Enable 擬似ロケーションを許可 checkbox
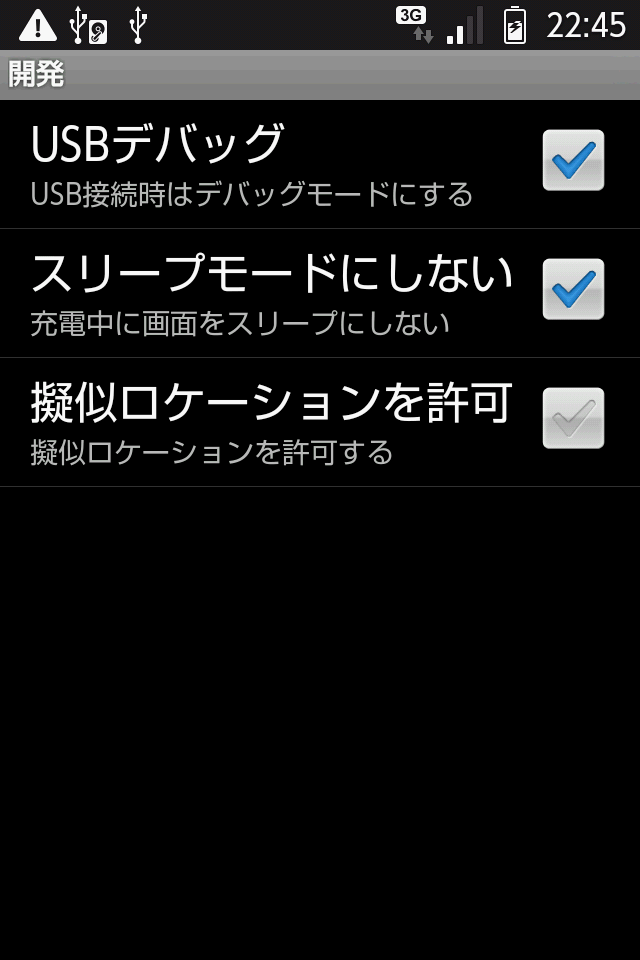Image resolution: width=640 pixels, height=960 pixels. [573, 418]
